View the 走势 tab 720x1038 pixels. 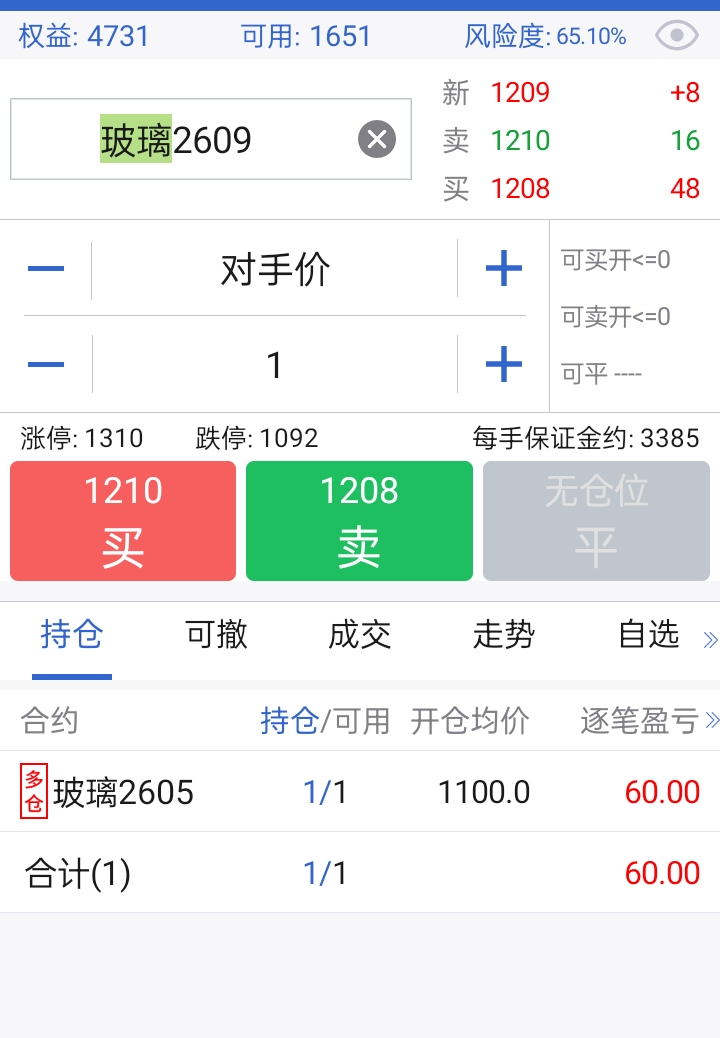504,634
